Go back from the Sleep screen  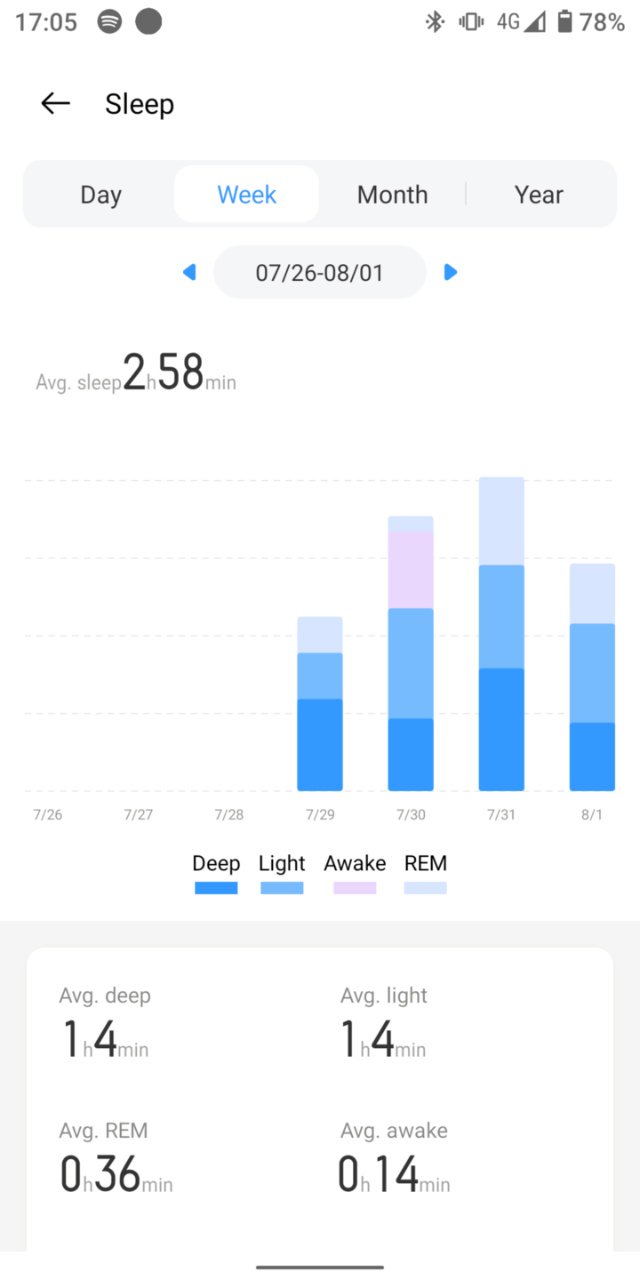pyautogui.click(x=55, y=103)
